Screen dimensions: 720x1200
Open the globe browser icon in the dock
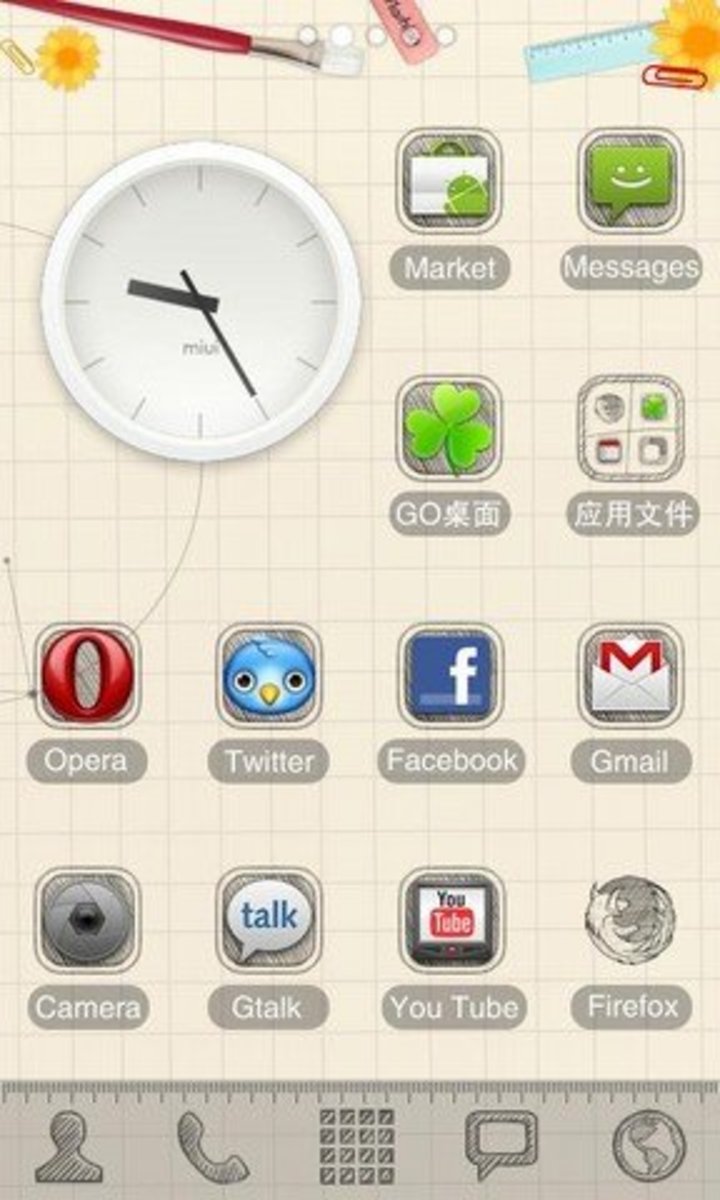pyautogui.click(x=649, y=1147)
